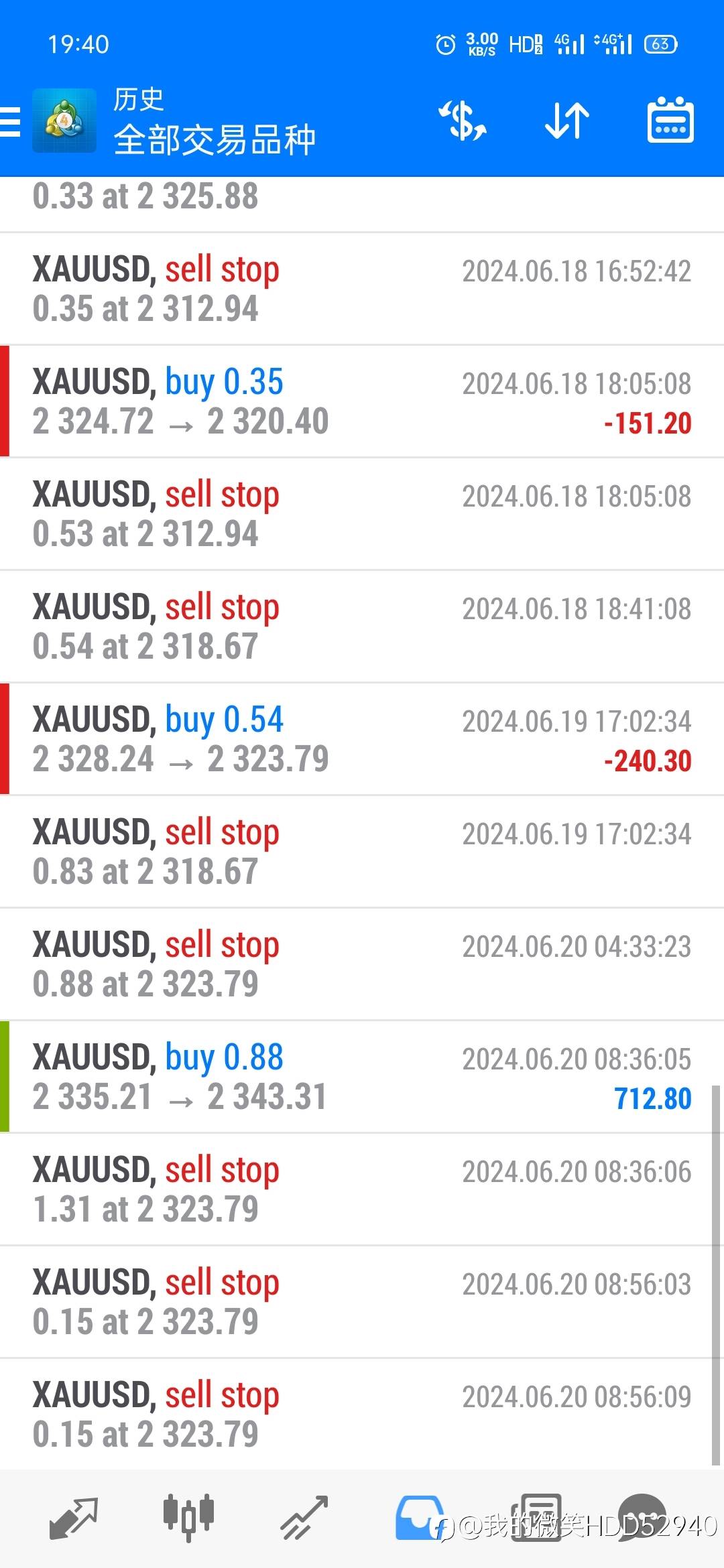Expand the buy 0.88 trade with 712.80 profit
This screenshot has width=724, height=1568.
coord(362,1077)
